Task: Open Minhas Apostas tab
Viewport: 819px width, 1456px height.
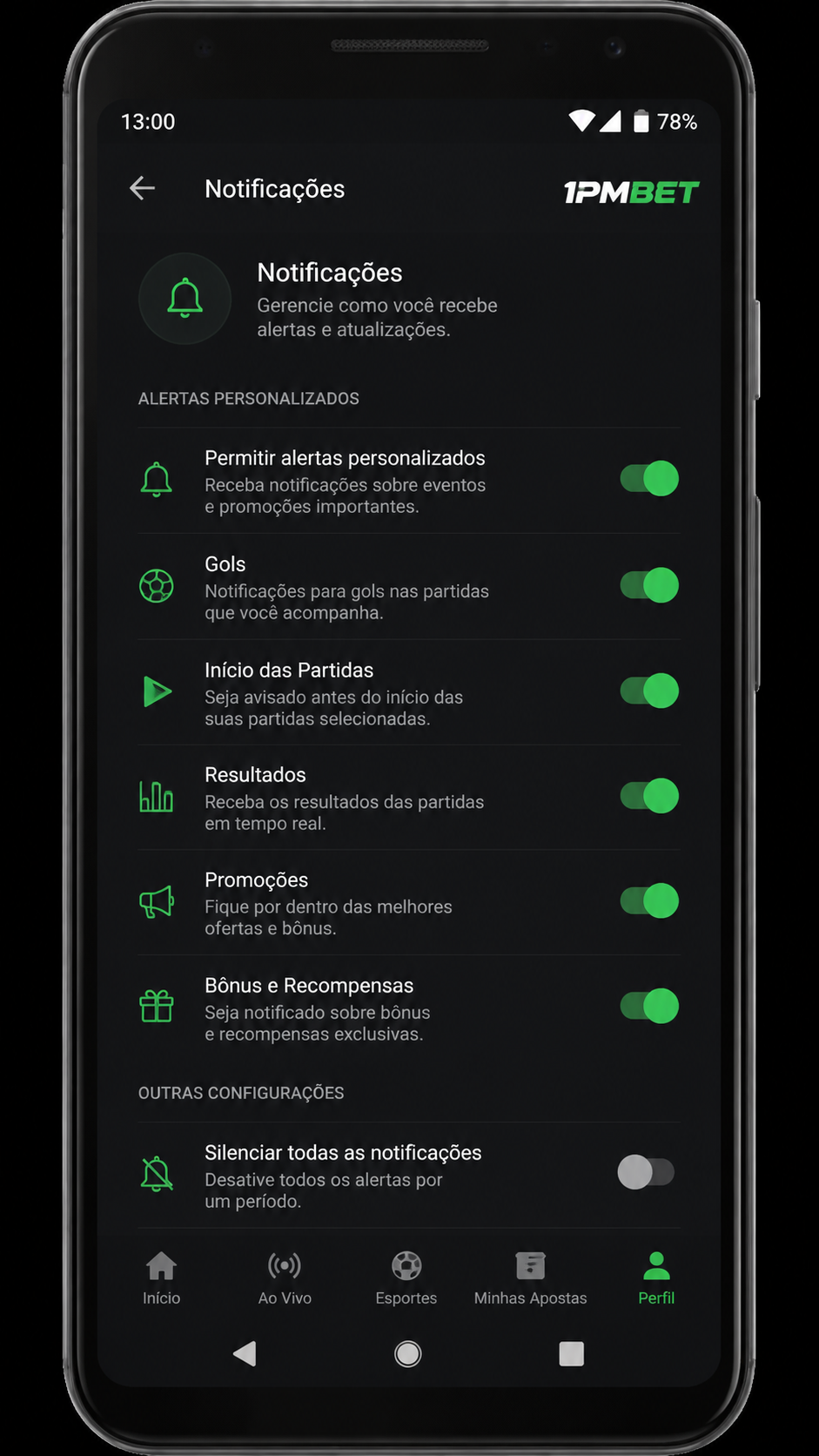Action: tap(530, 1278)
